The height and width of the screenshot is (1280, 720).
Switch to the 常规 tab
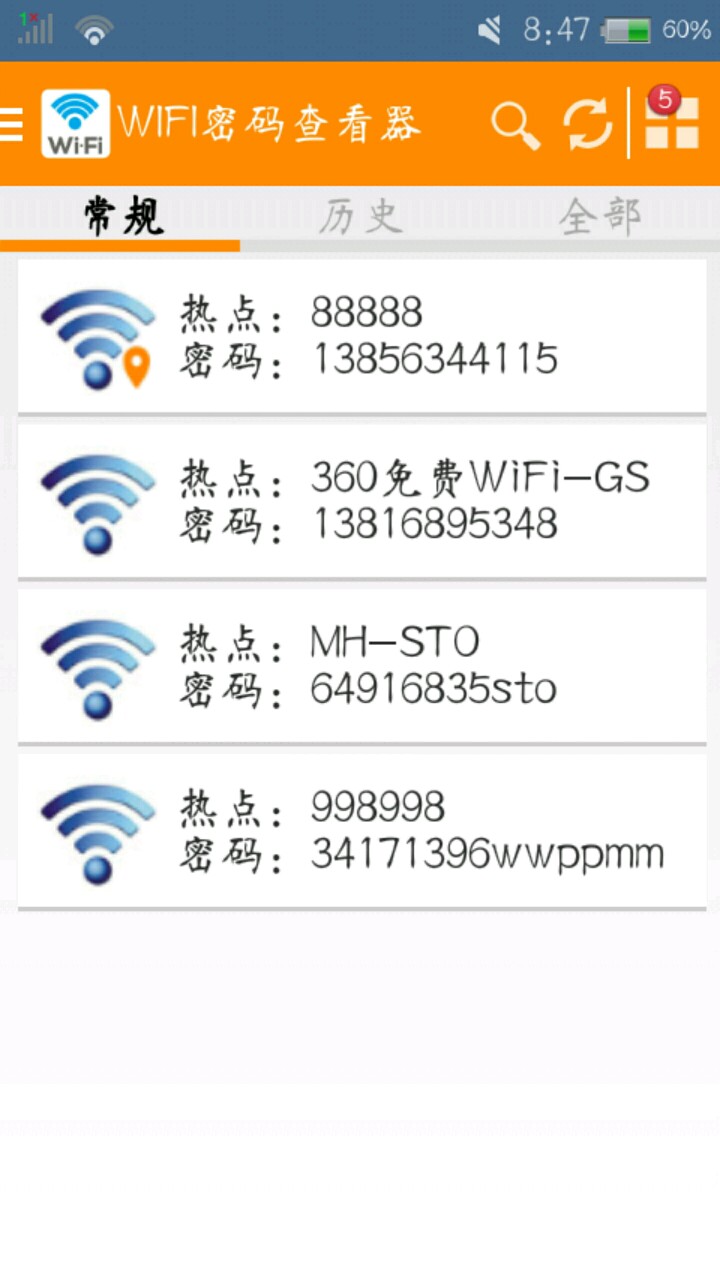click(122, 216)
